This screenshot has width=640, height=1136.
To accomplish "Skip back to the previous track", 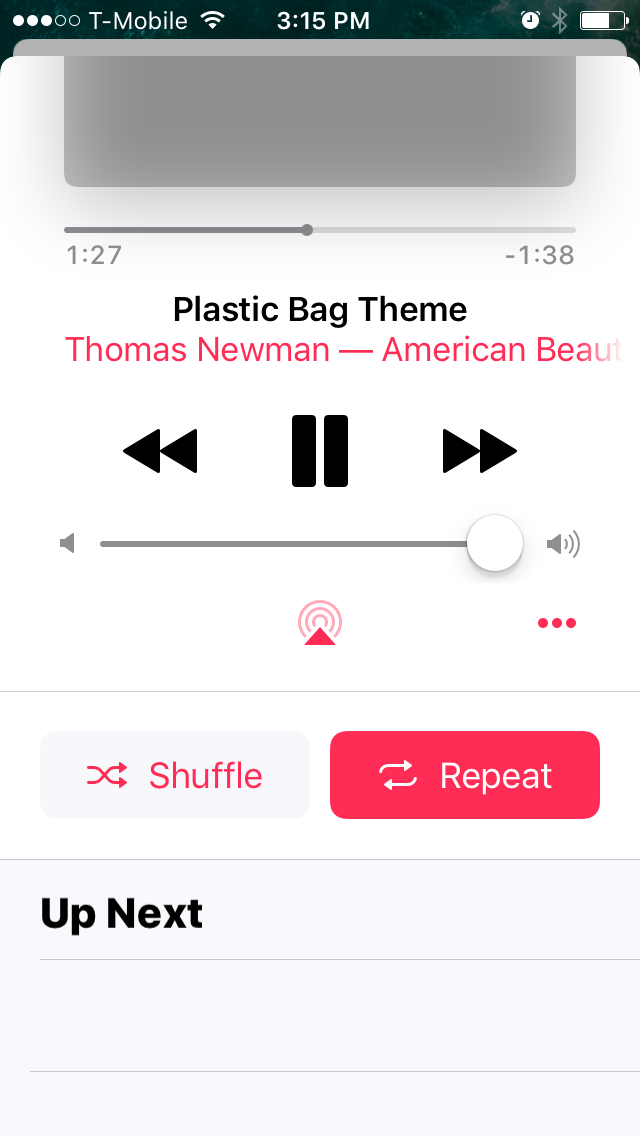I will 160,451.
